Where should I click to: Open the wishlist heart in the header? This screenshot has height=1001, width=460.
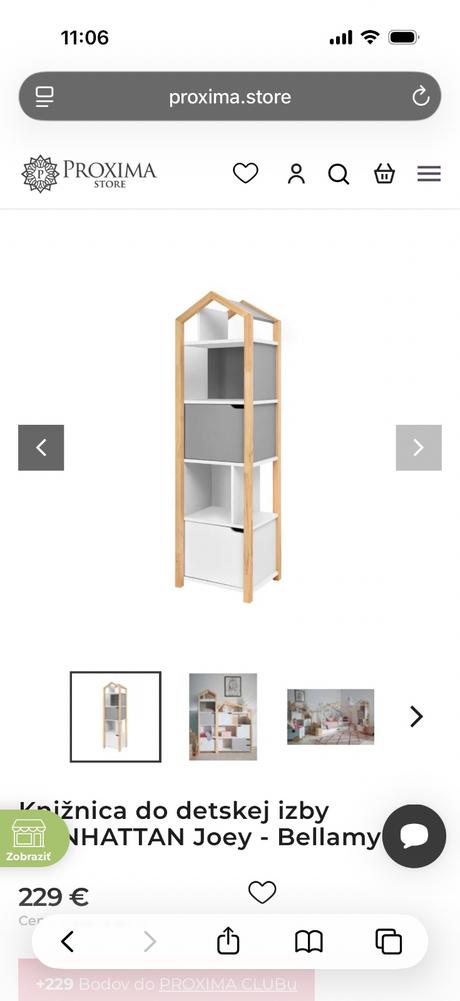point(245,173)
